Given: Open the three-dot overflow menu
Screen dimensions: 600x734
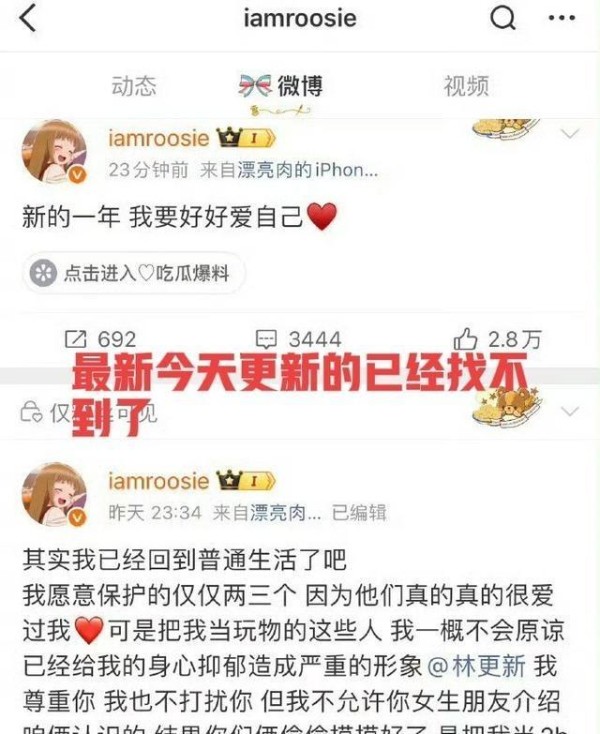Looking at the screenshot, I should 561,18.
